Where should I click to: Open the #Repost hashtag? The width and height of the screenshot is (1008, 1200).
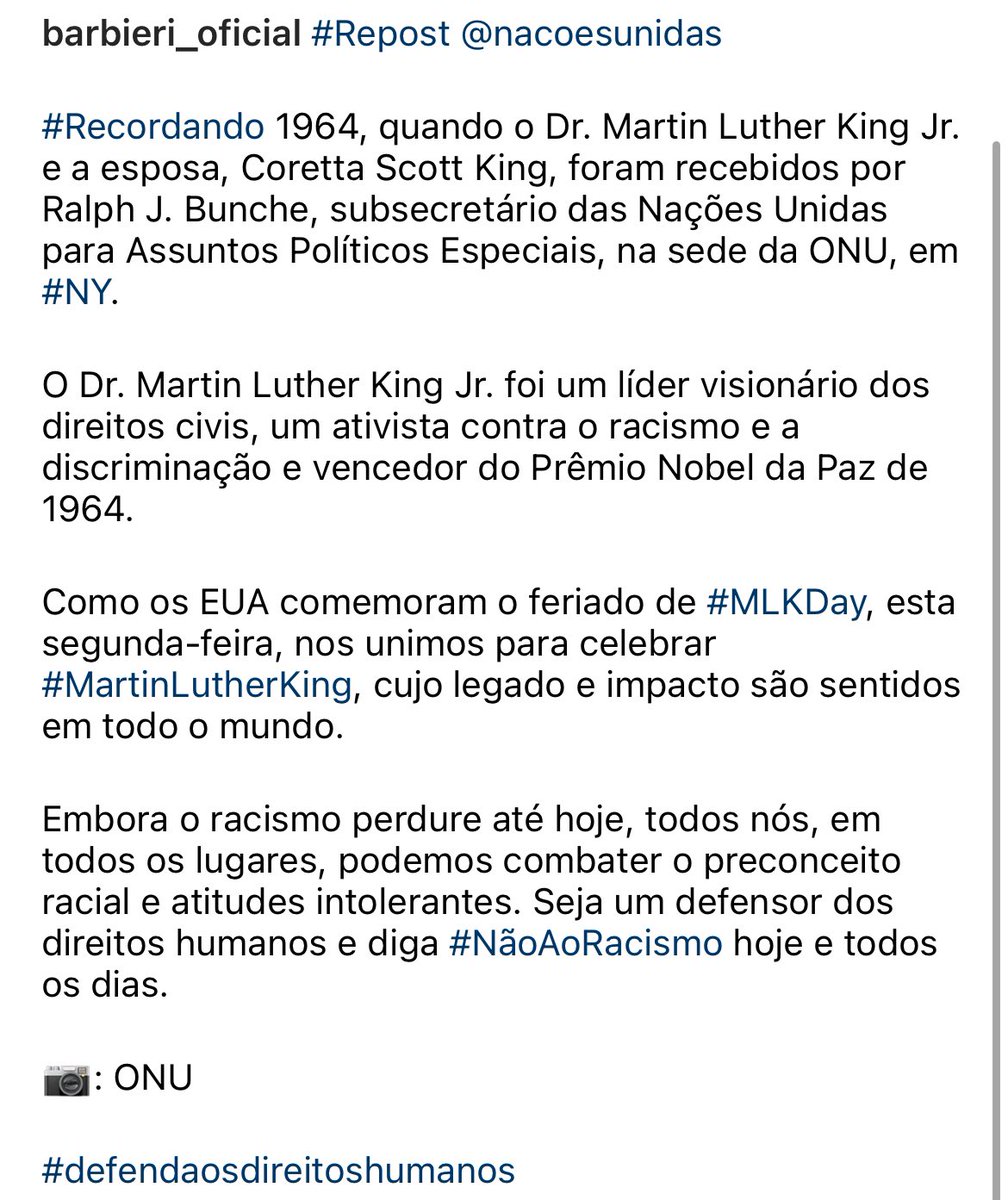click(x=380, y=33)
